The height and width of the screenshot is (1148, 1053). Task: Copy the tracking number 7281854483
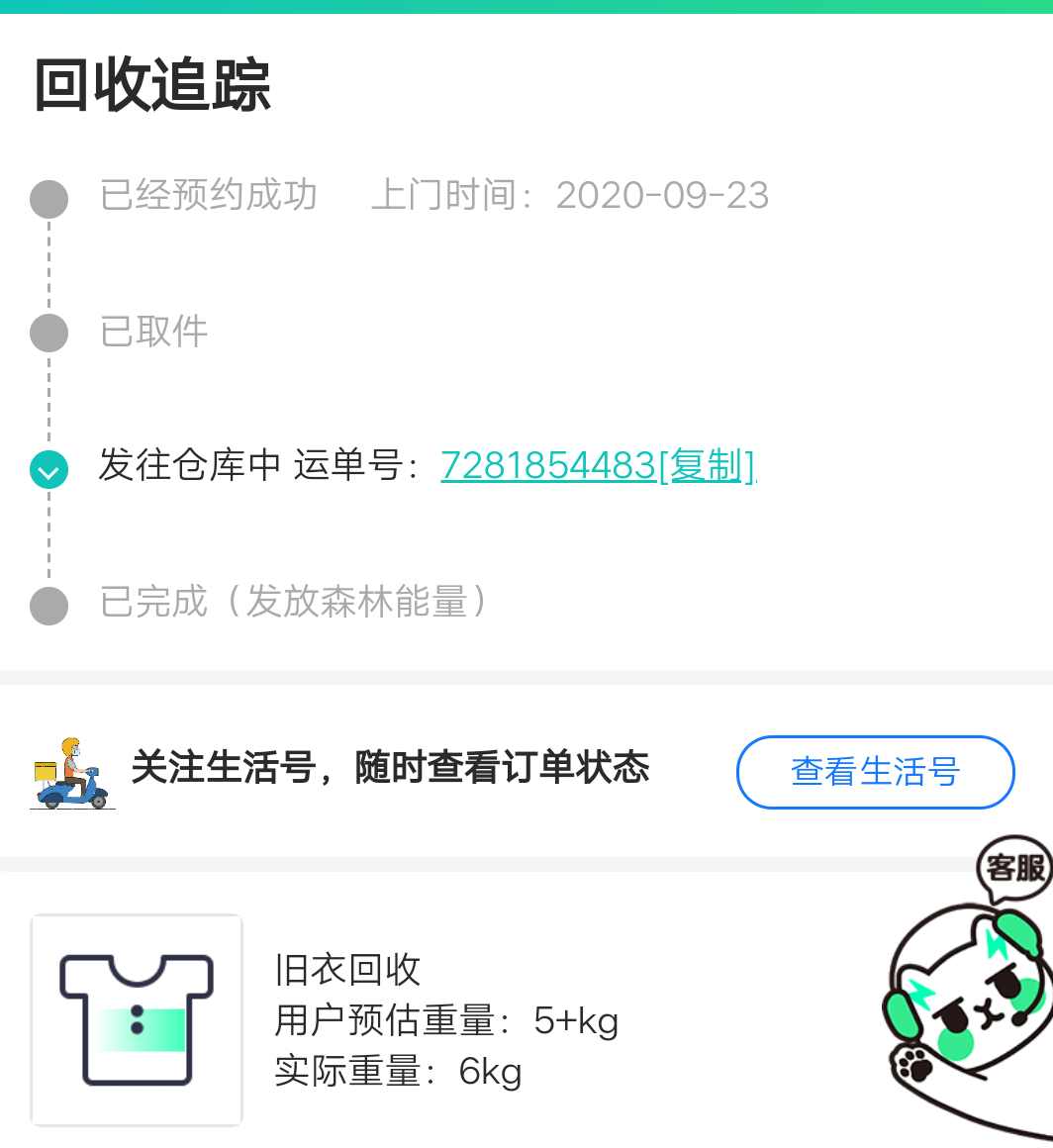(x=707, y=465)
